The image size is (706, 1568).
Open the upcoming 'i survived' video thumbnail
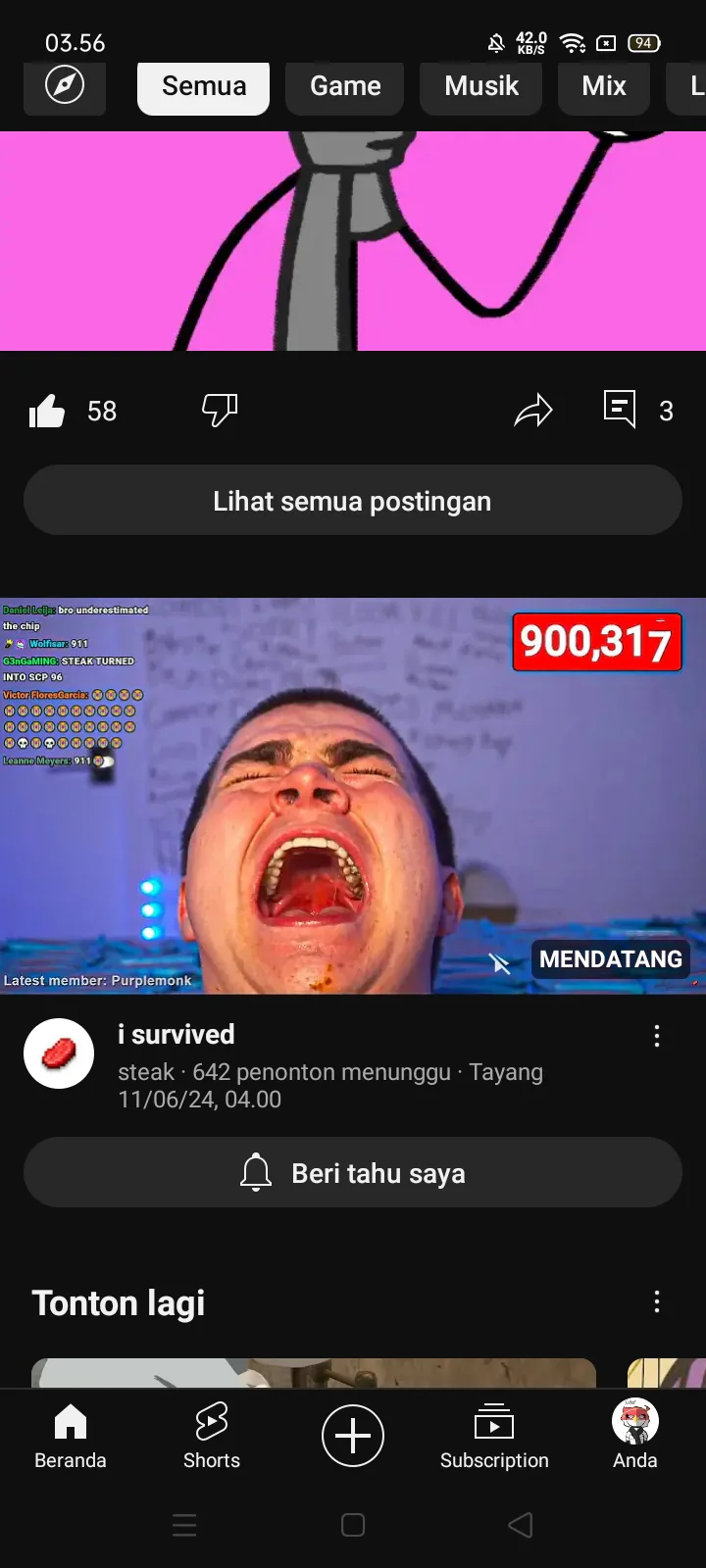point(353,796)
